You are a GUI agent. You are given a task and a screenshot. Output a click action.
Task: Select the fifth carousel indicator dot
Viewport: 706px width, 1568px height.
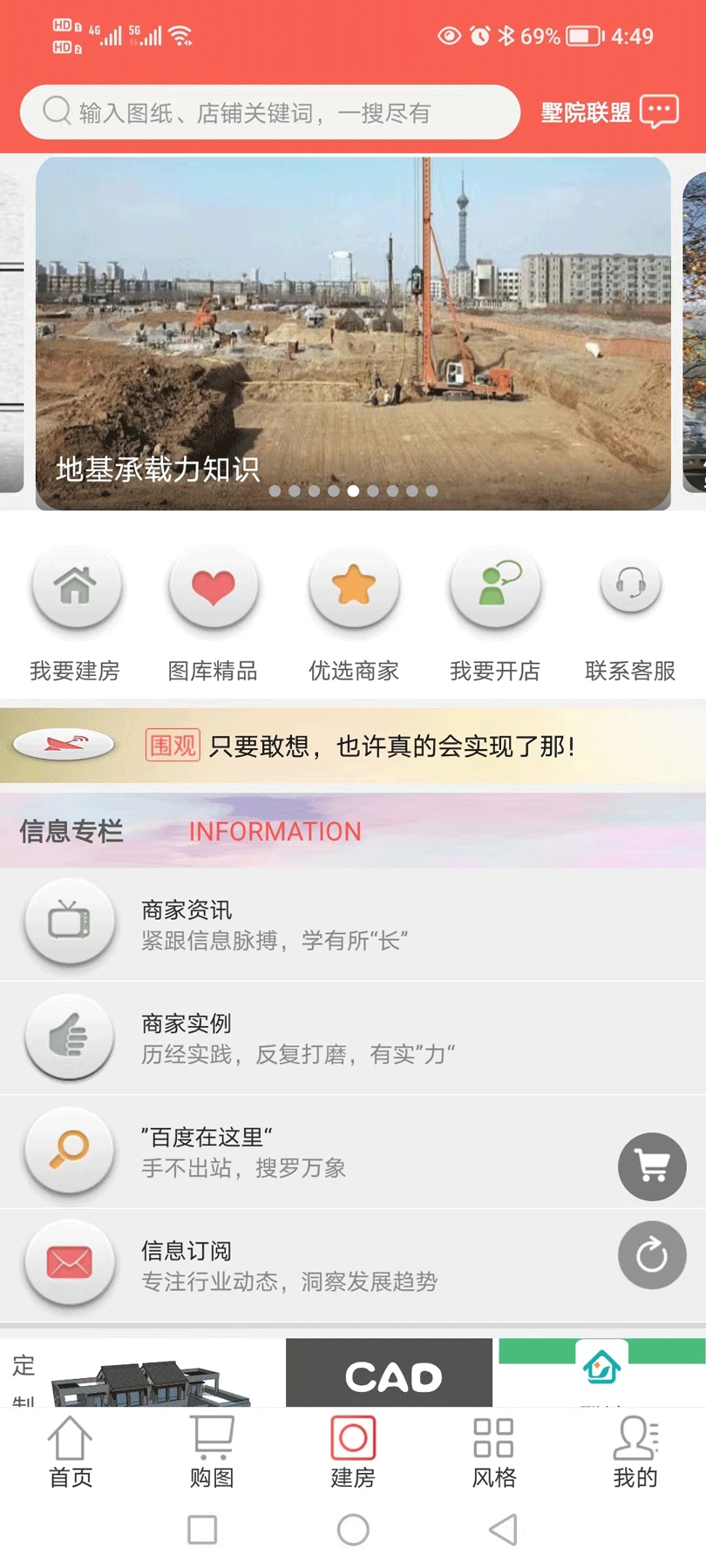[352, 490]
